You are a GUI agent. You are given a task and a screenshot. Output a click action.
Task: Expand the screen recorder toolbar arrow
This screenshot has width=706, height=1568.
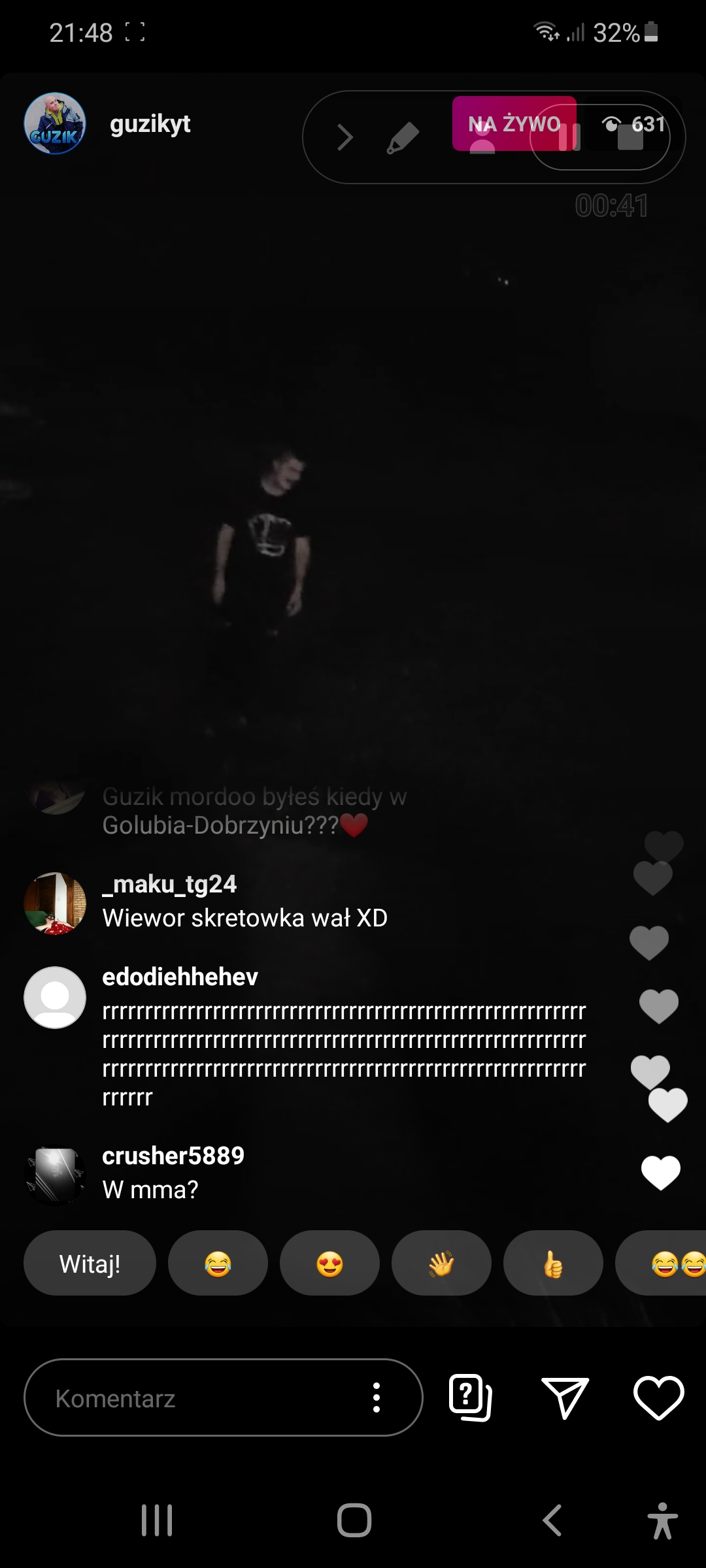(345, 137)
